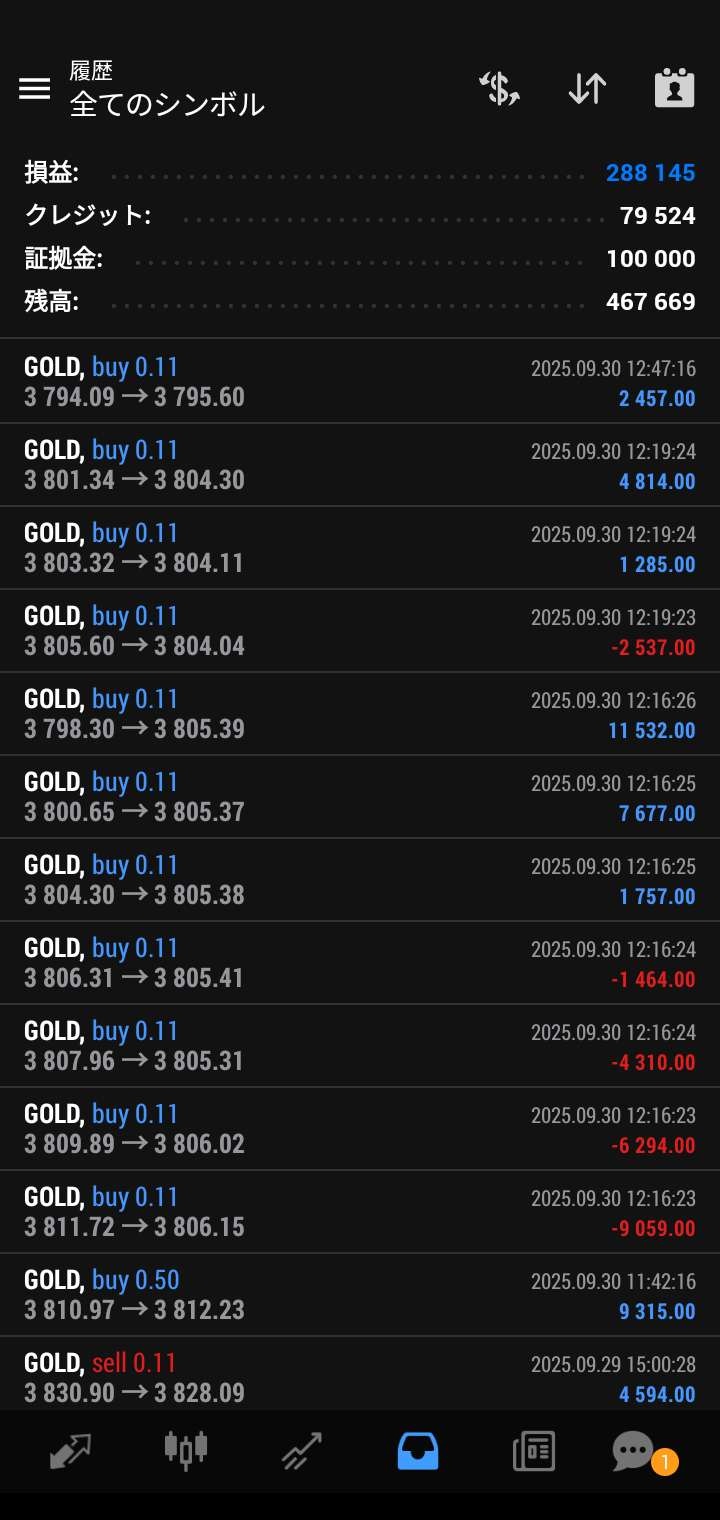Viewport: 720px width, 1520px height.
Task: Expand the GOLD trade with loss -4 310.00
Action: click(x=360, y=1046)
